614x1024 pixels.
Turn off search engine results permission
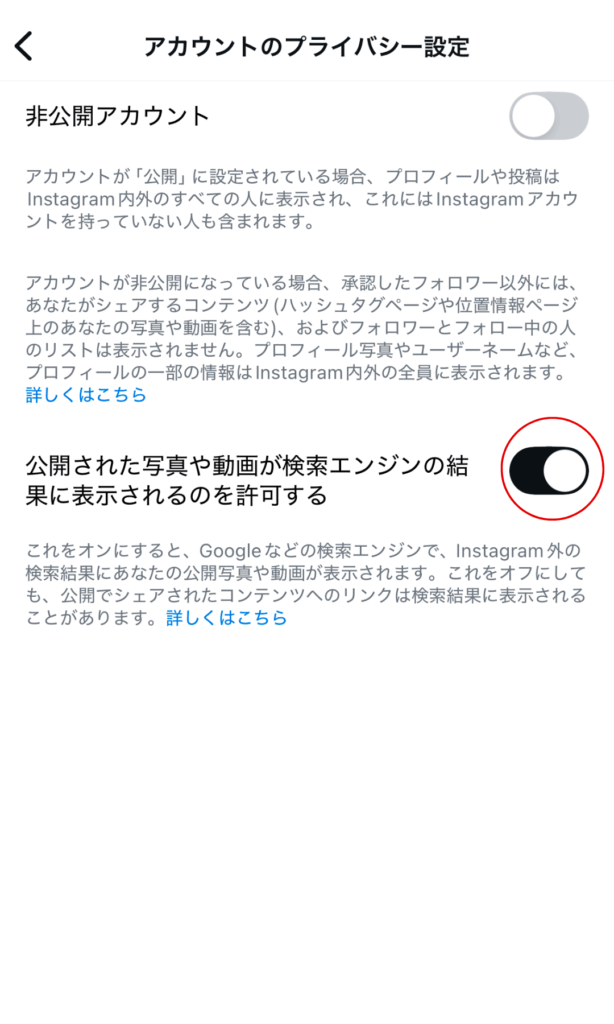coord(548,471)
